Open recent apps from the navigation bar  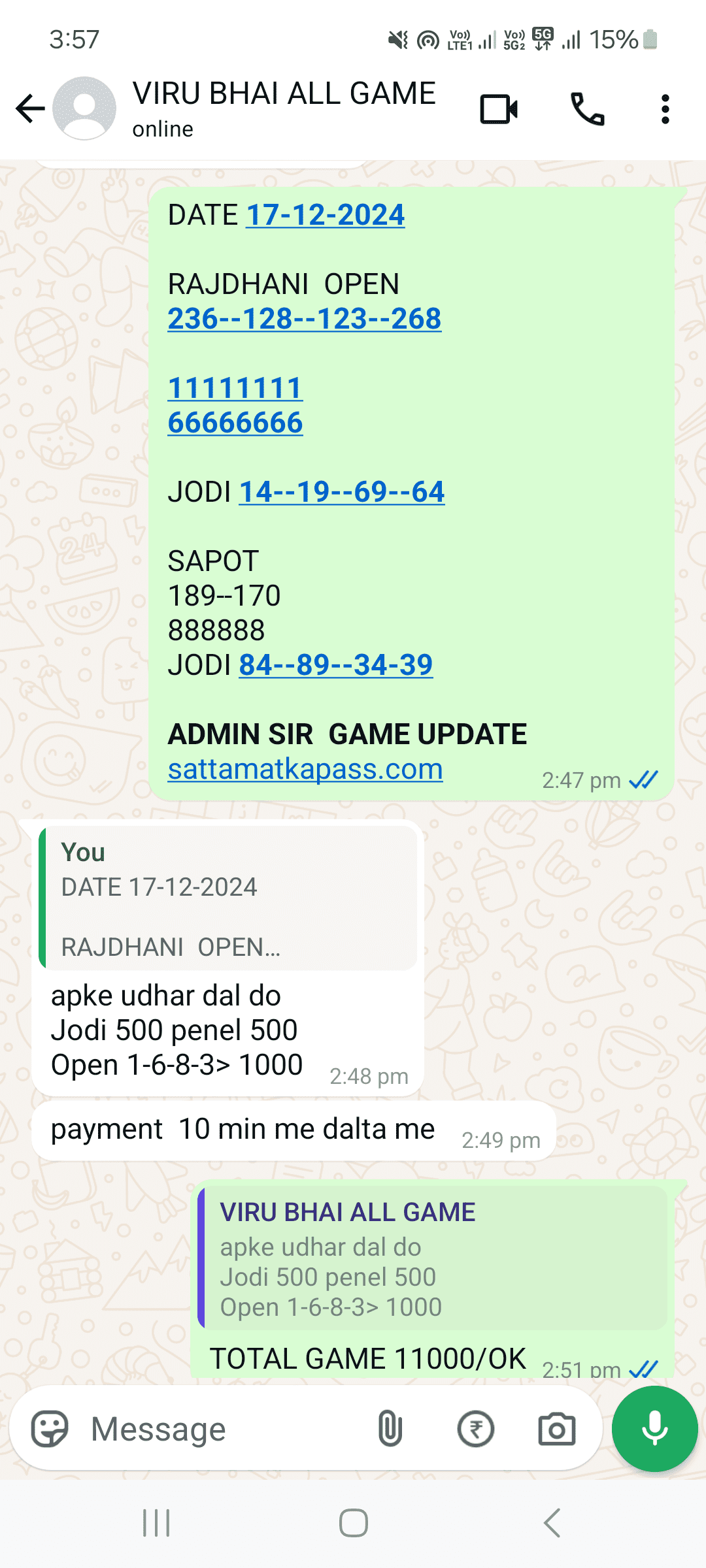157,1523
